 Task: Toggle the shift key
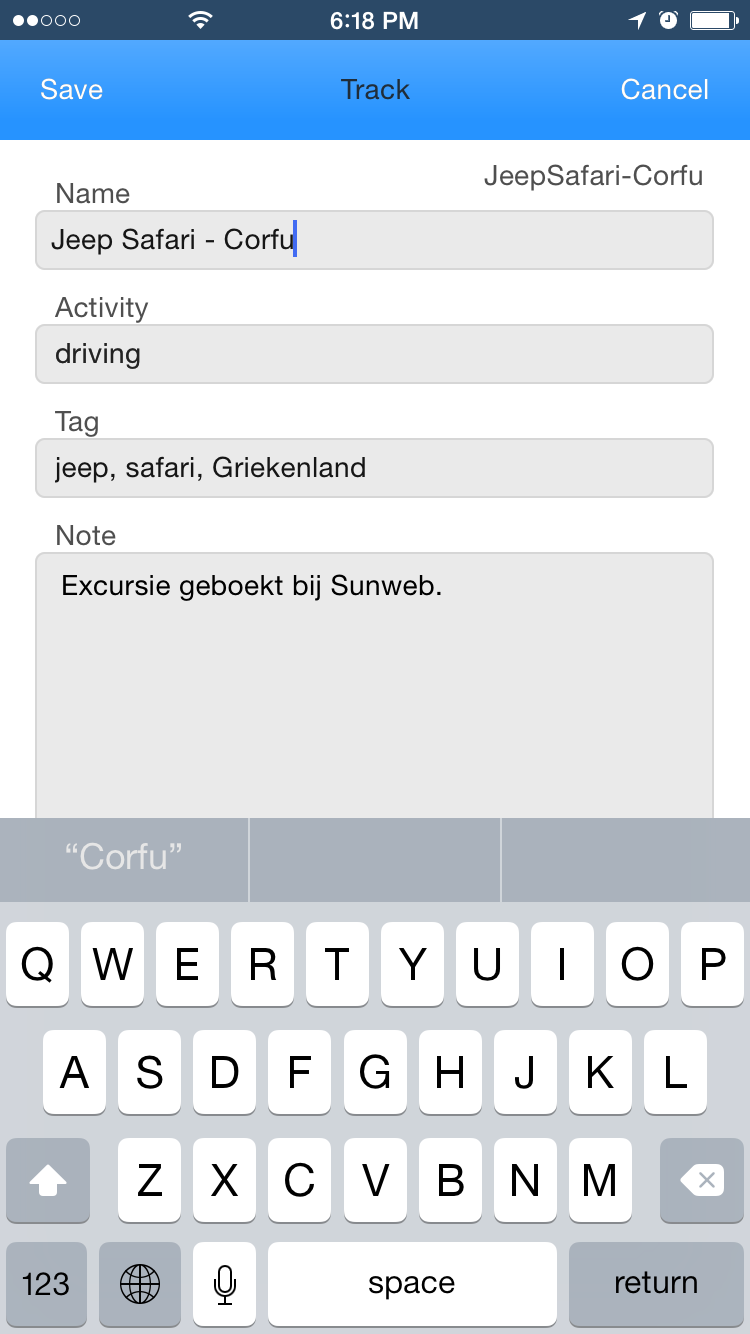click(48, 1180)
